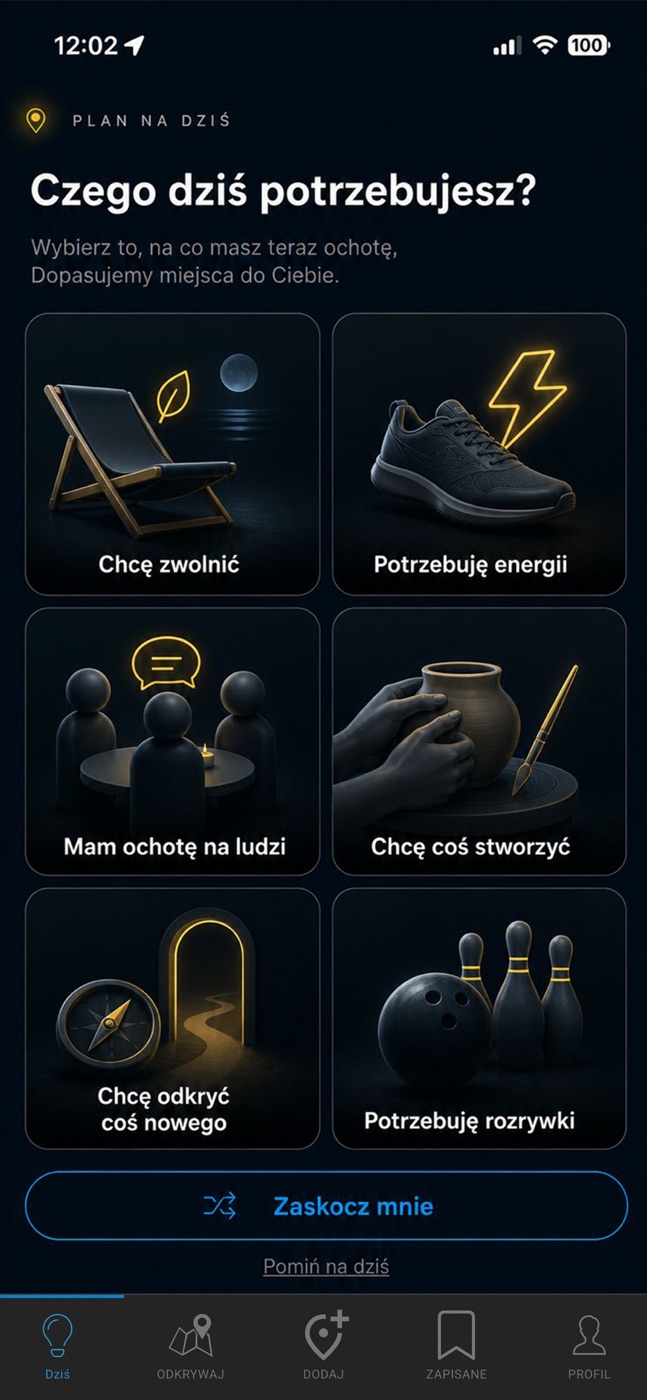Choose the Potrzebuję energii card
Viewport: 647px width, 1400px height.
(x=479, y=454)
